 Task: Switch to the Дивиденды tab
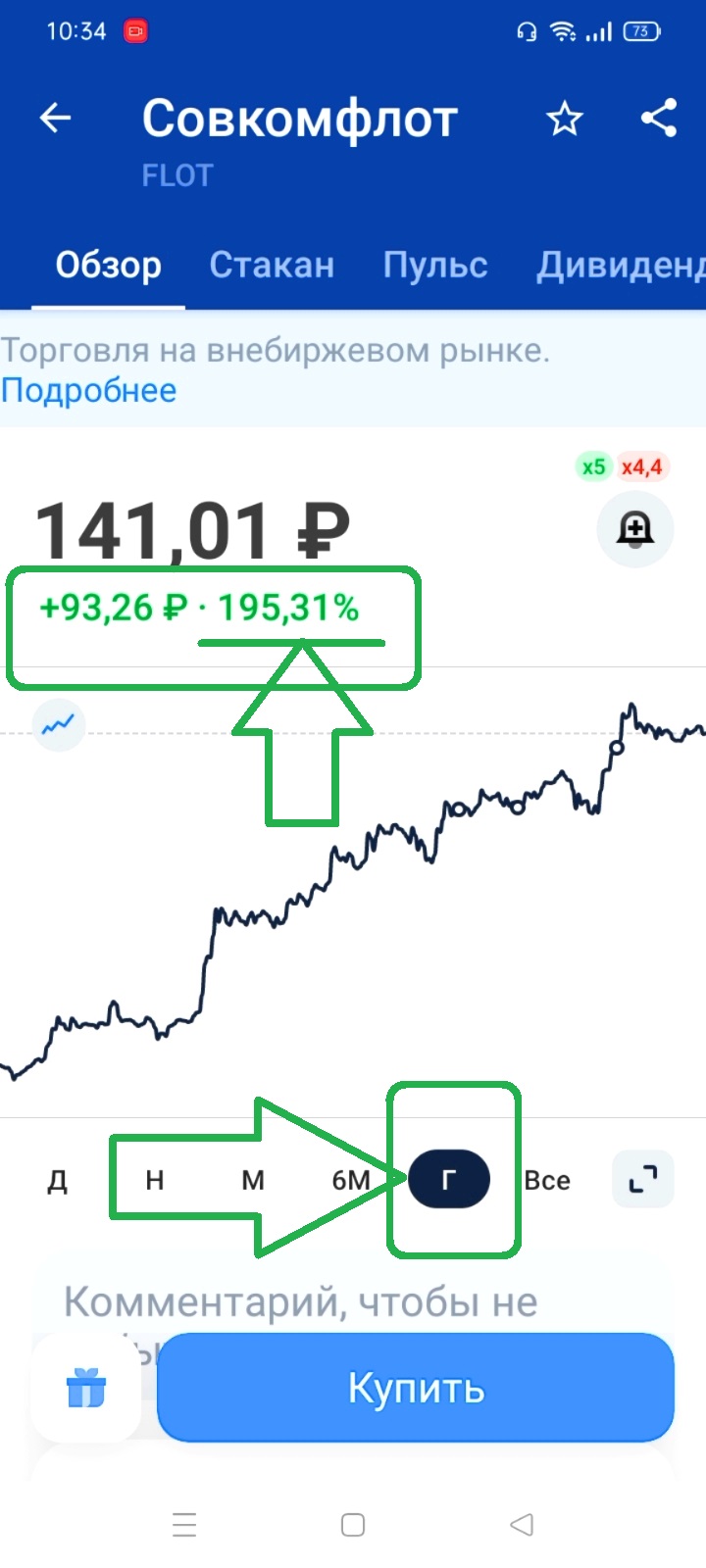pos(621,265)
